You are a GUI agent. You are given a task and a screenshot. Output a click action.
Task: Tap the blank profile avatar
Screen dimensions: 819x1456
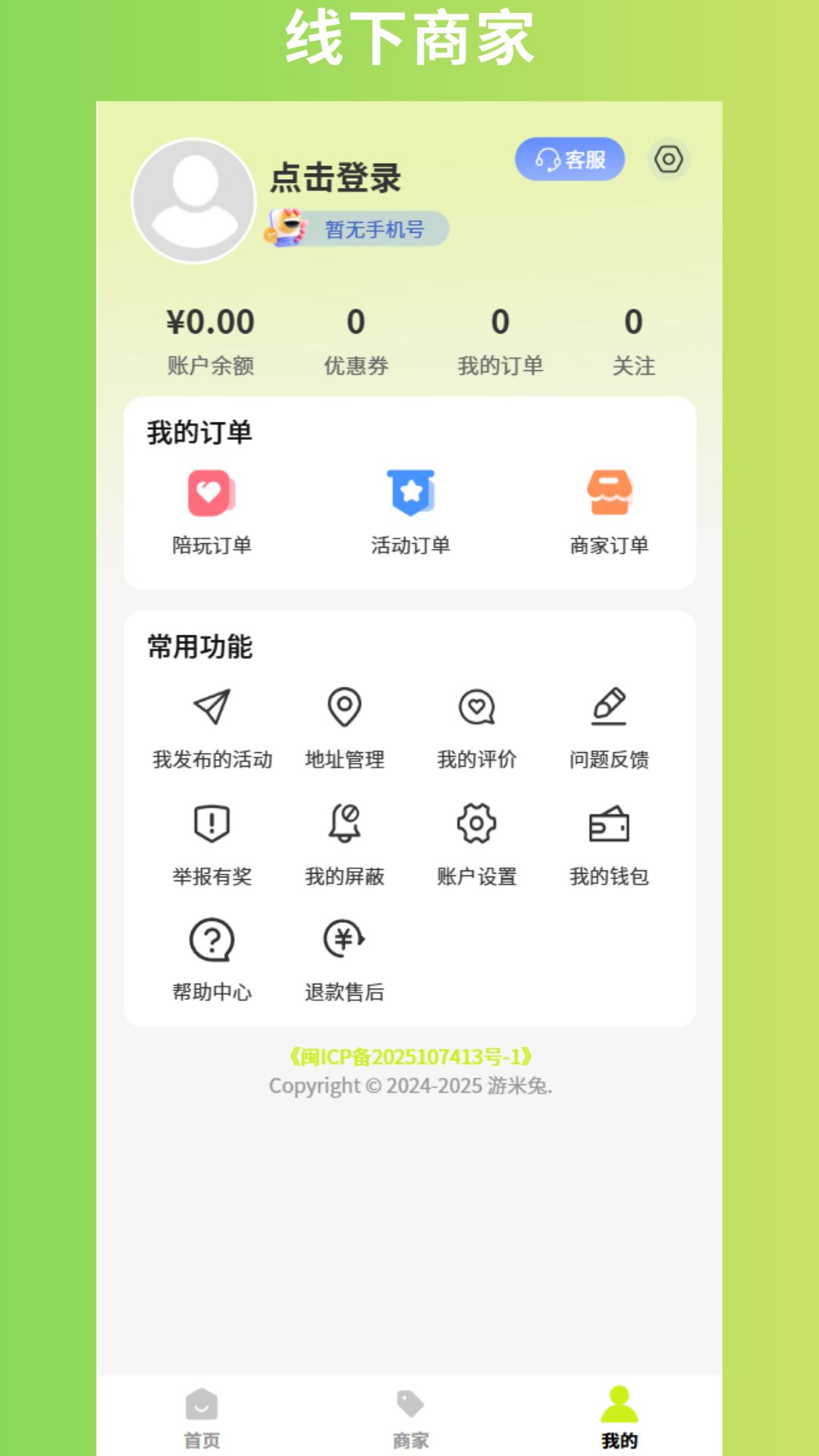(x=192, y=200)
